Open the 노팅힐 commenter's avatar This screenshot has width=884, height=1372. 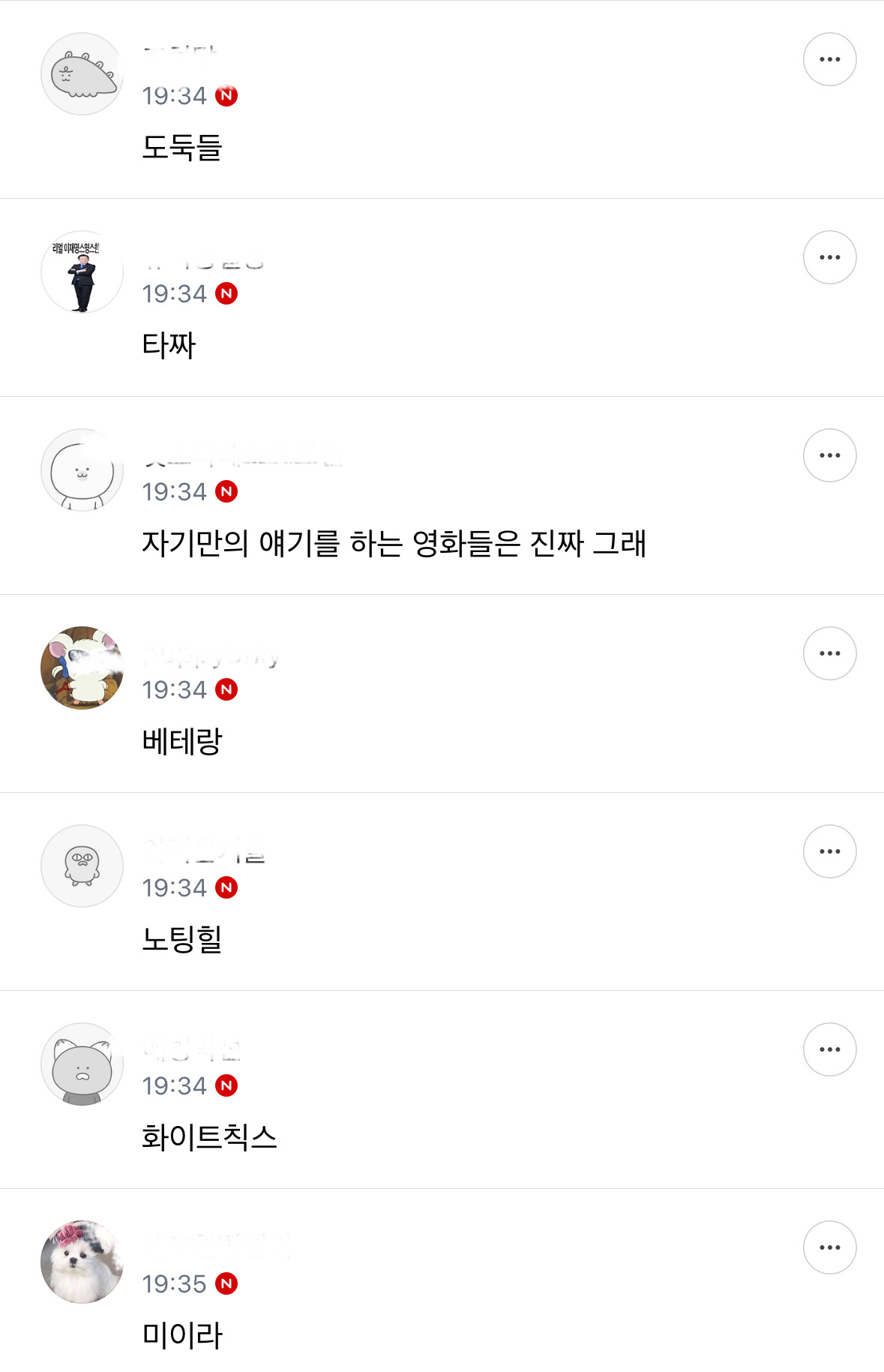[x=82, y=866]
